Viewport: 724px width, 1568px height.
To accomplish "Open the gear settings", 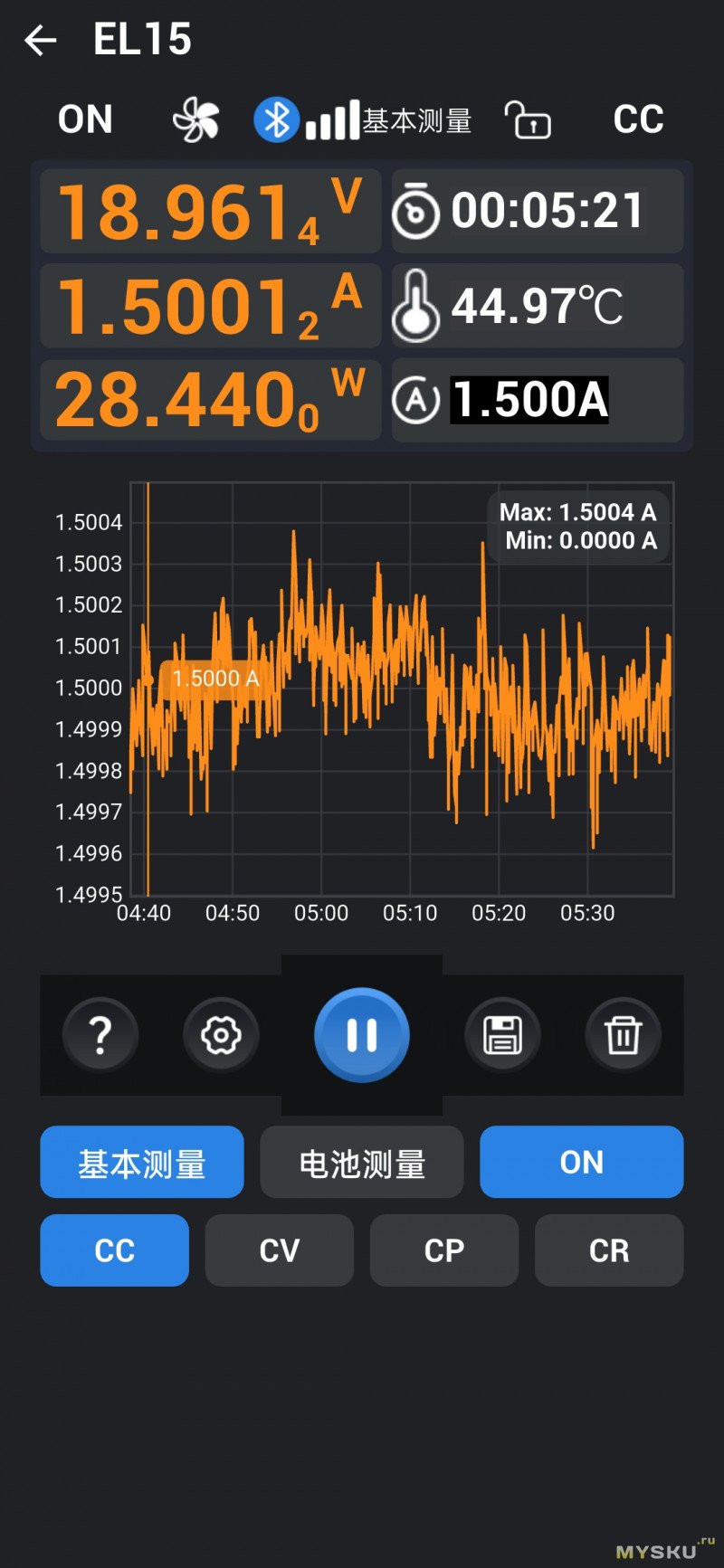I will (x=221, y=1034).
